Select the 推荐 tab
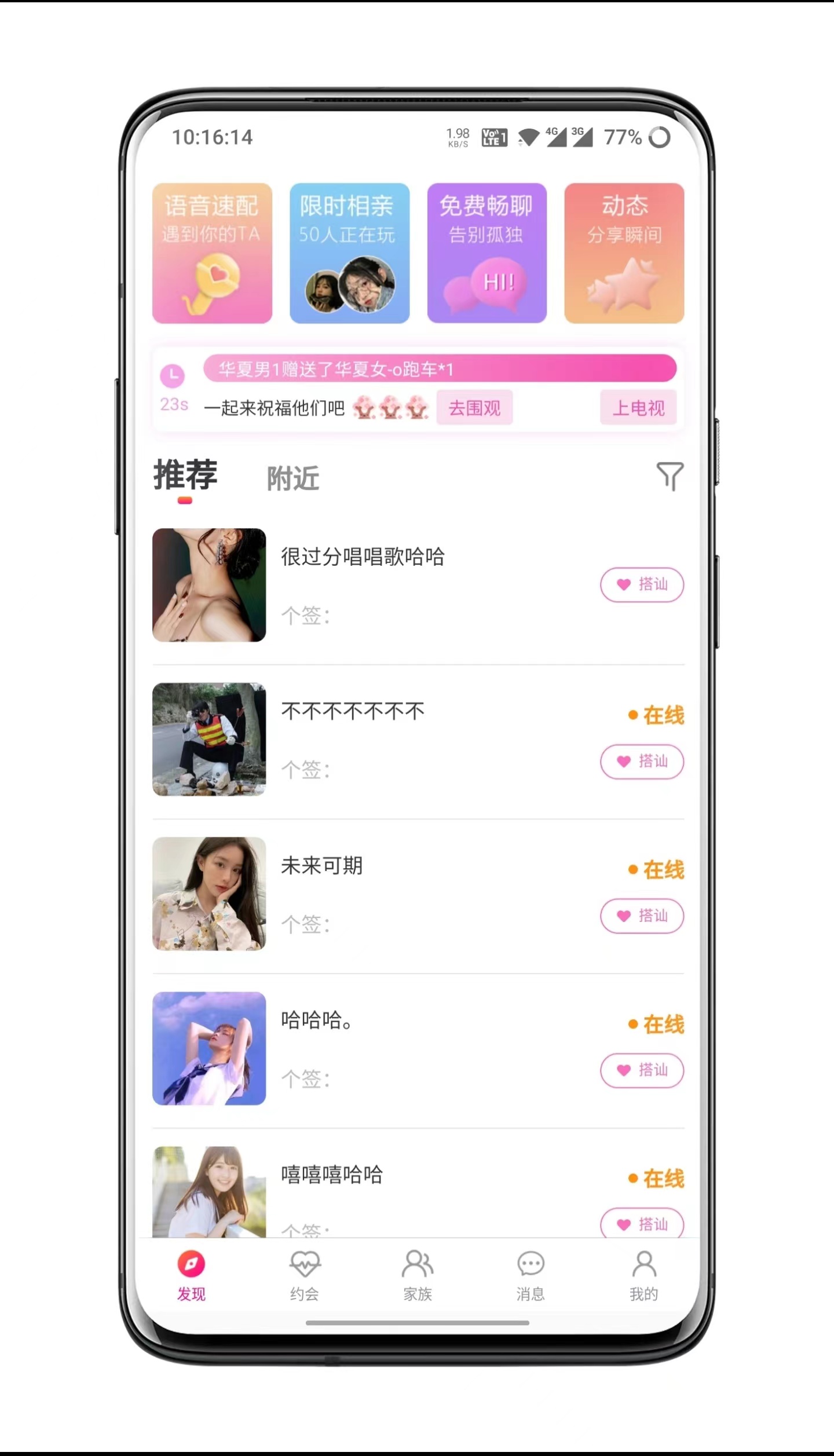The height and width of the screenshot is (1456, 834). 185,475
